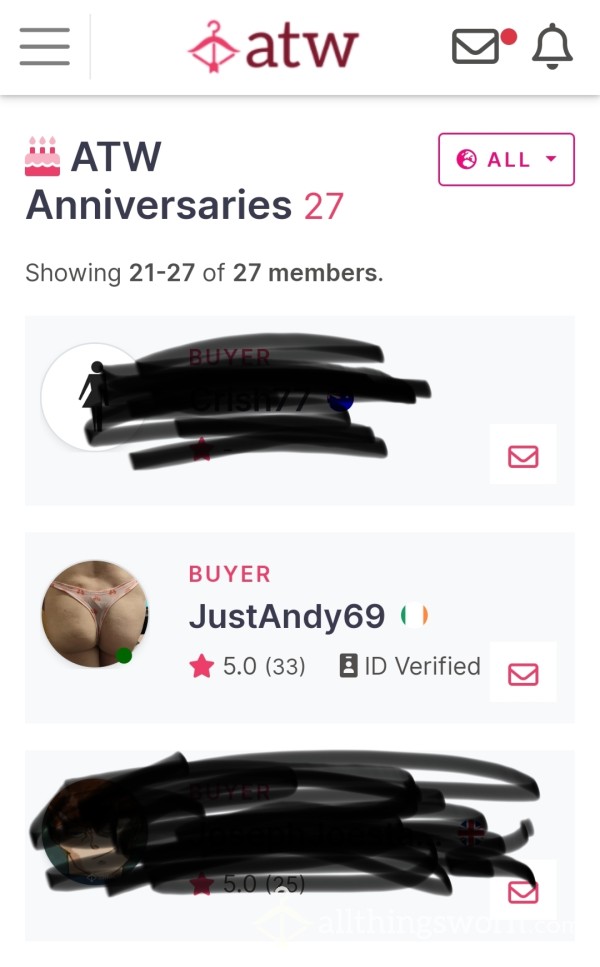Go to the atw home logo
Screen dimensions: 600x967
pyautogui.click(x=273, y=46)
